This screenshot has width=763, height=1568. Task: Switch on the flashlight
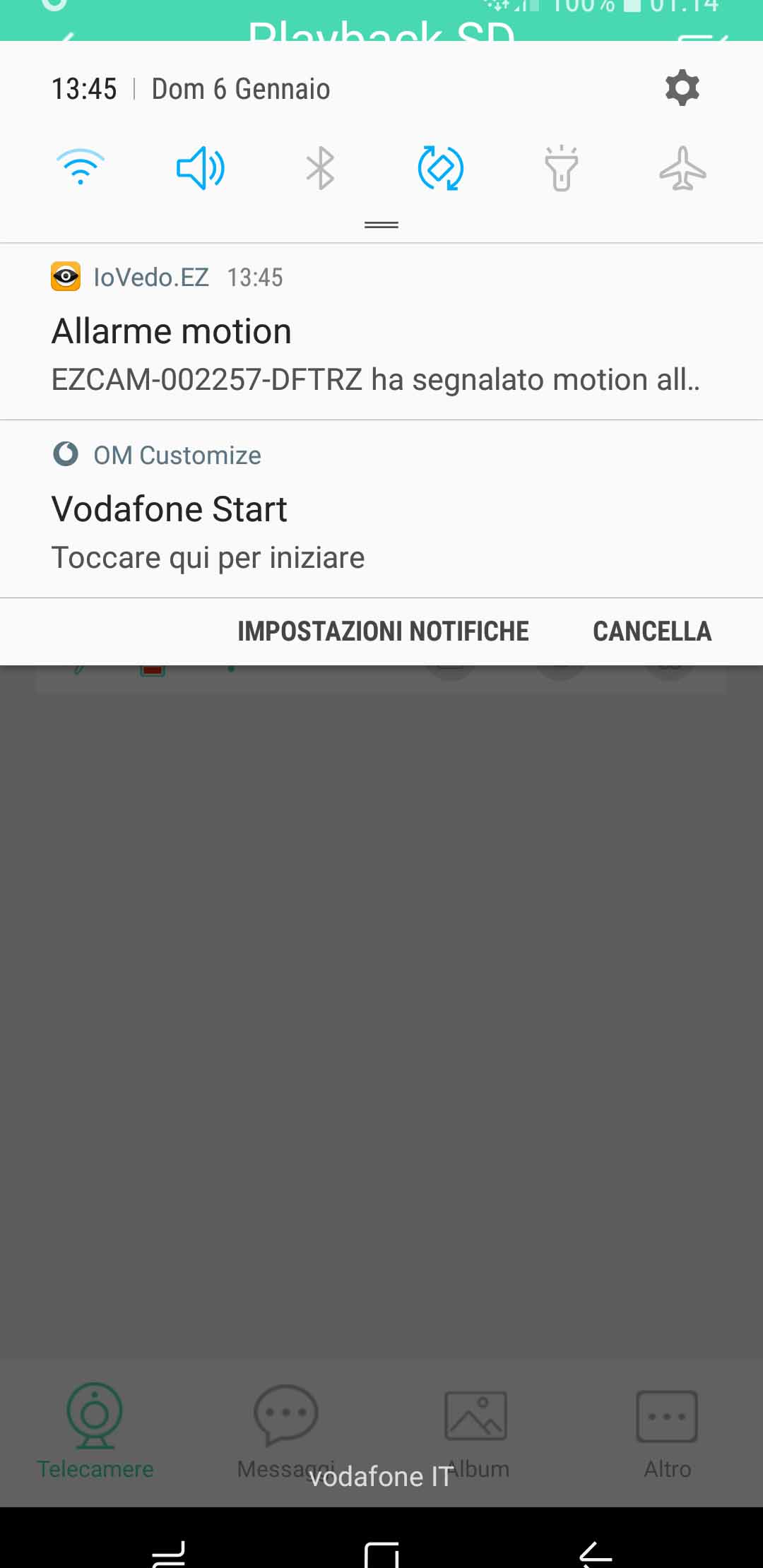(x=562, y=168)
